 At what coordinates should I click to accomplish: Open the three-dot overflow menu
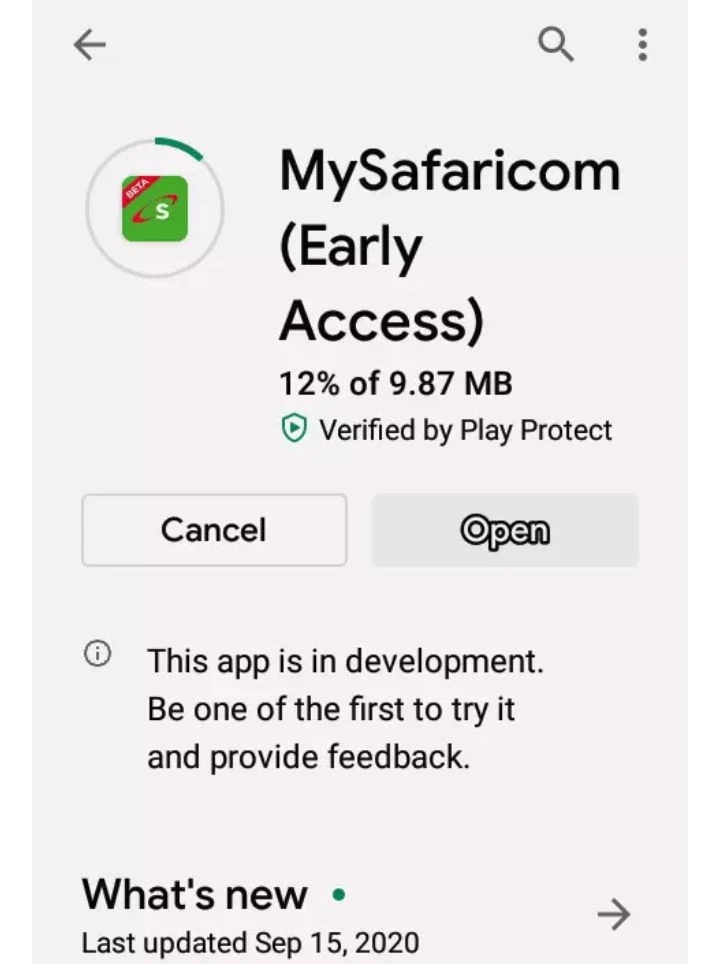[642, 44]
